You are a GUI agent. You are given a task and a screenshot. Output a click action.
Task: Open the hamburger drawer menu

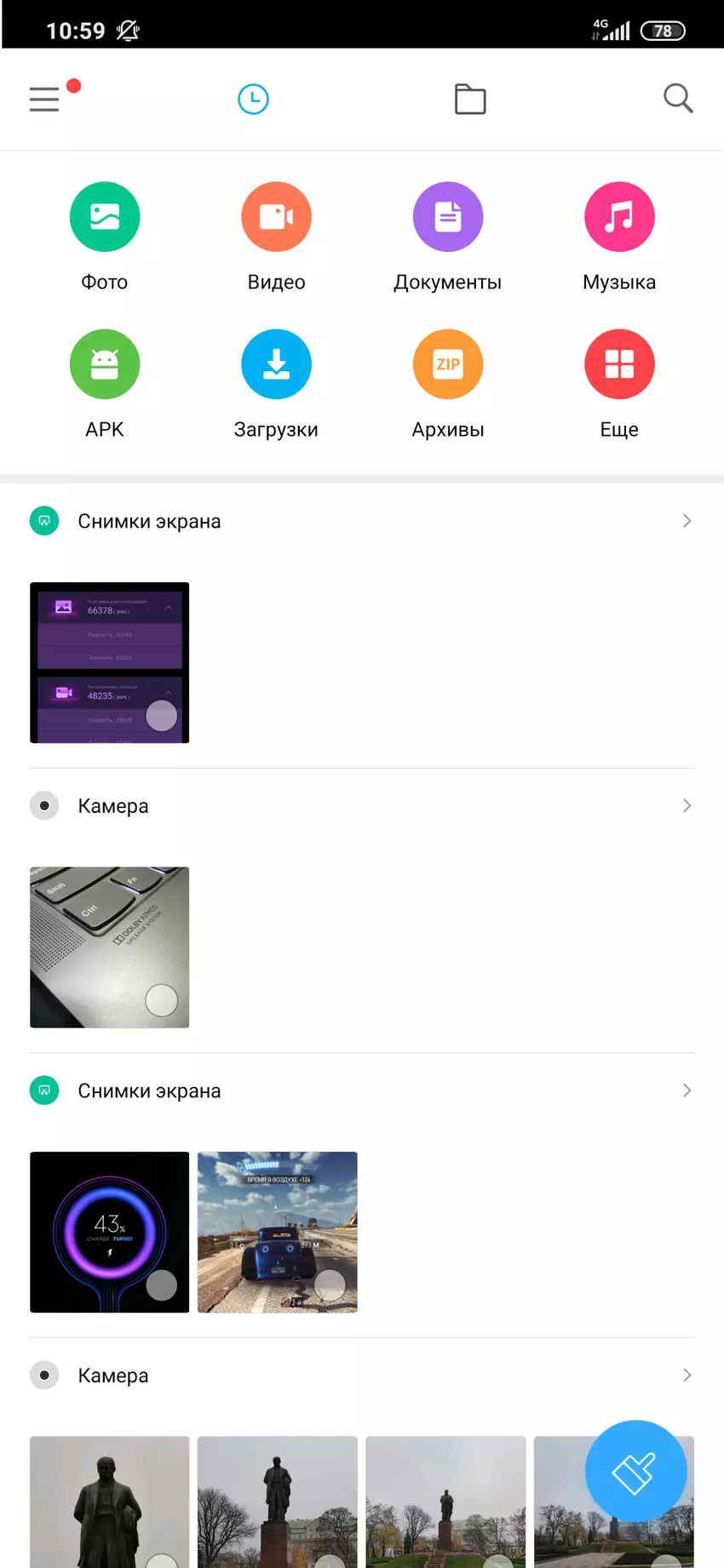pos(44,100)
